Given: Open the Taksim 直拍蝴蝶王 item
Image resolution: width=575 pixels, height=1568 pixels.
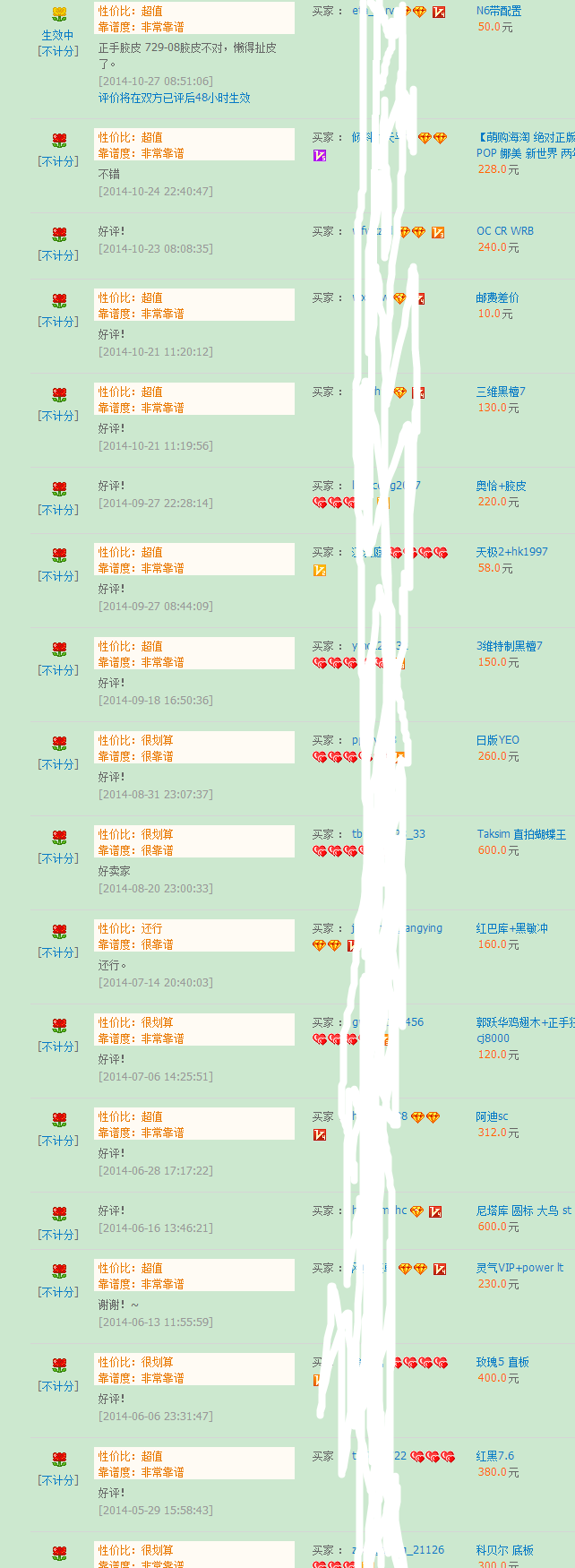Looking at the screenshot, I should coord(520,835).
